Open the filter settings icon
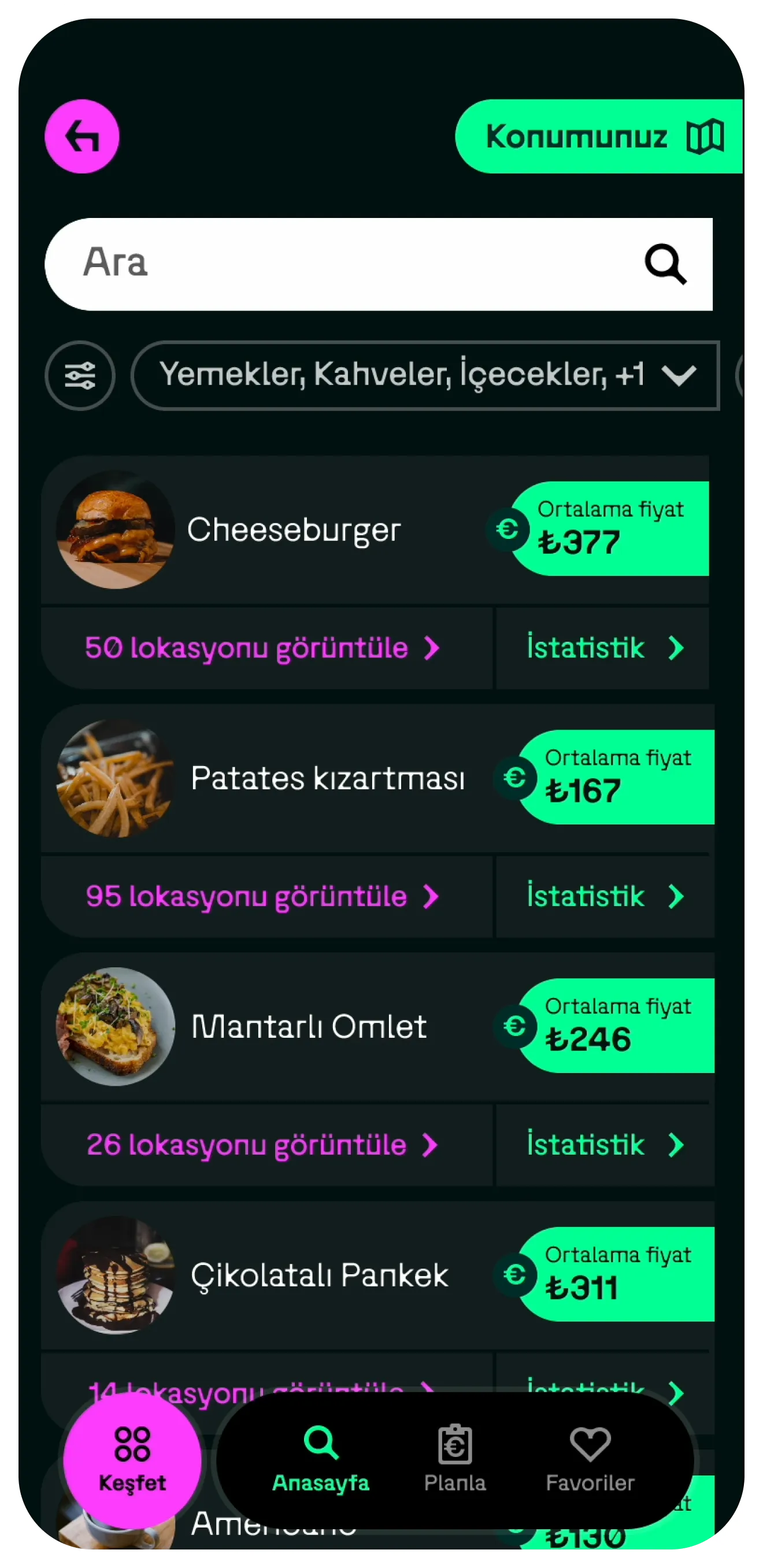Image resolution: width=763 pixels, height=1568 pixels. (80, 376)
